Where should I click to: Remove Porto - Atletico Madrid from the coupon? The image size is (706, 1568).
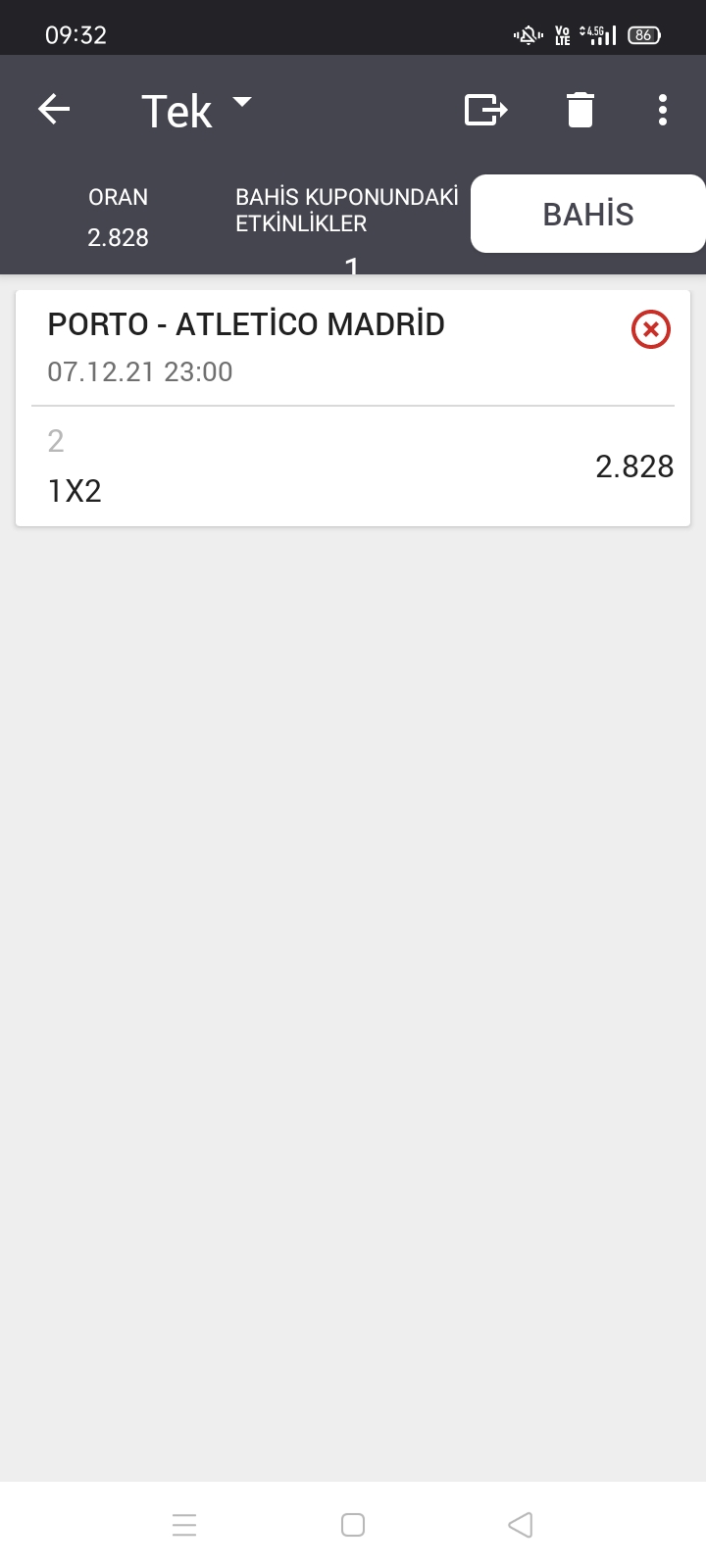[651, 329]
